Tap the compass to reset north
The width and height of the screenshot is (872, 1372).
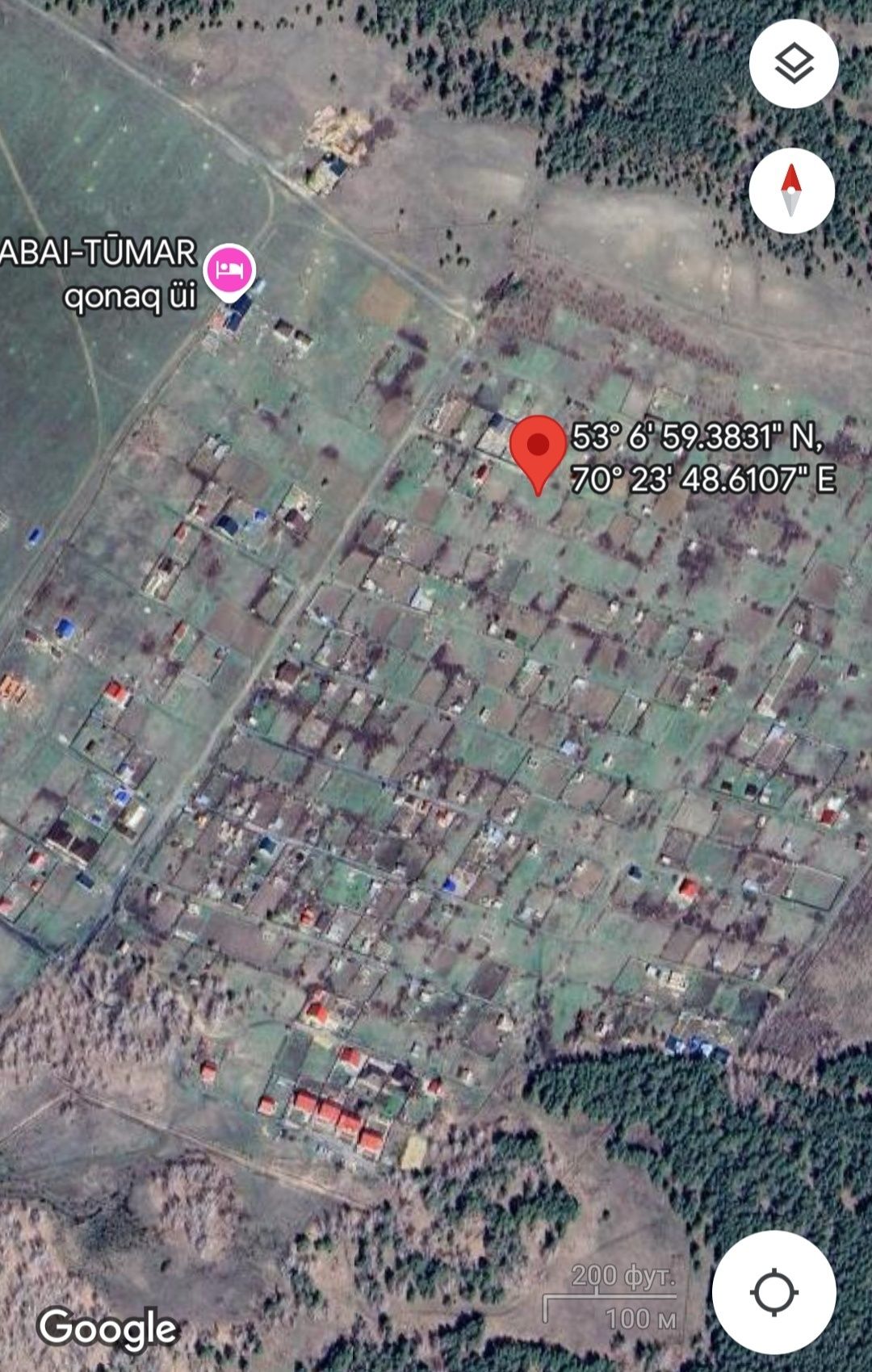coord(791,190)
